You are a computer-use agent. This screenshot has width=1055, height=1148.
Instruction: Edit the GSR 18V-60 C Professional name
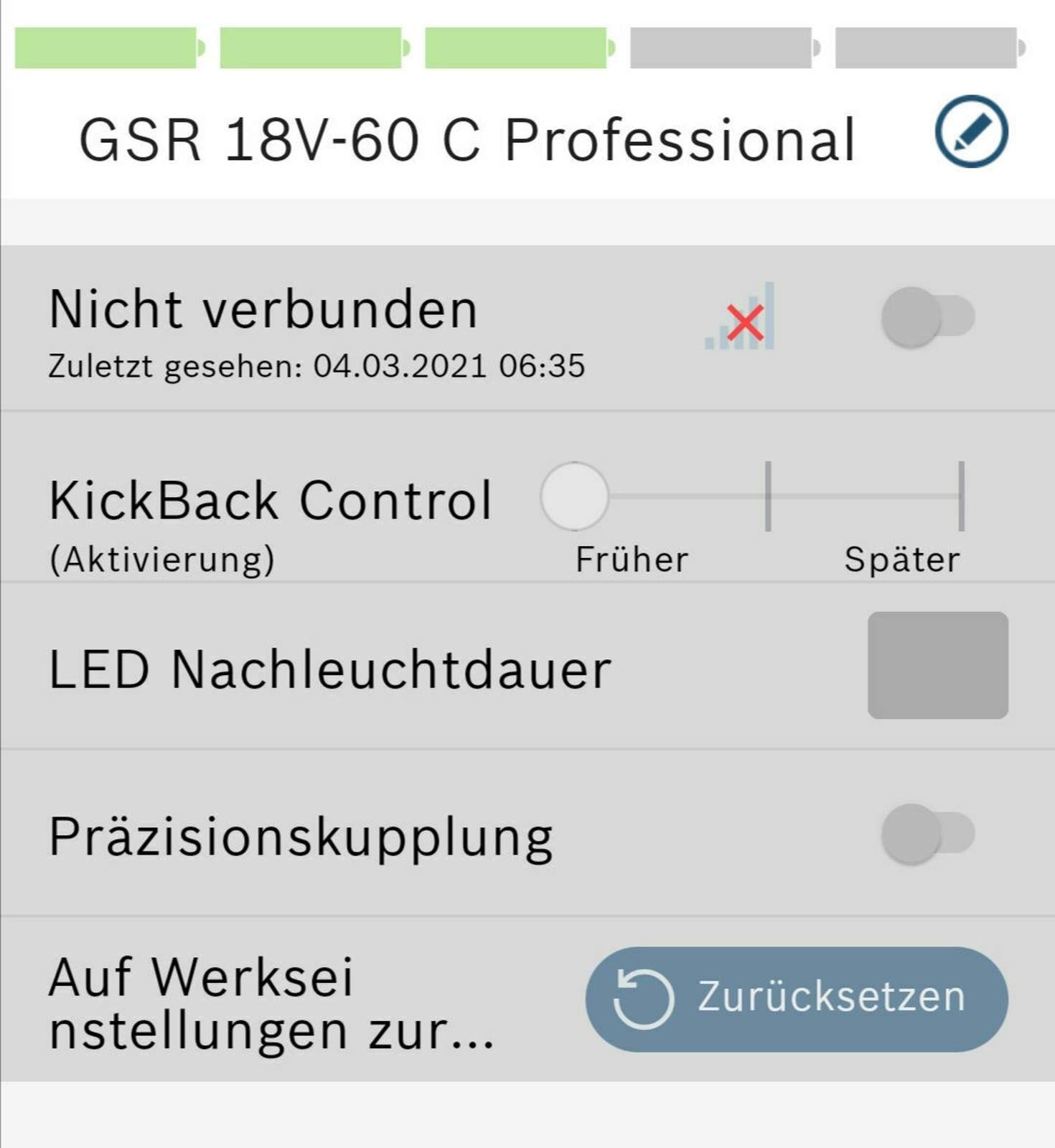tap(971, 131)
